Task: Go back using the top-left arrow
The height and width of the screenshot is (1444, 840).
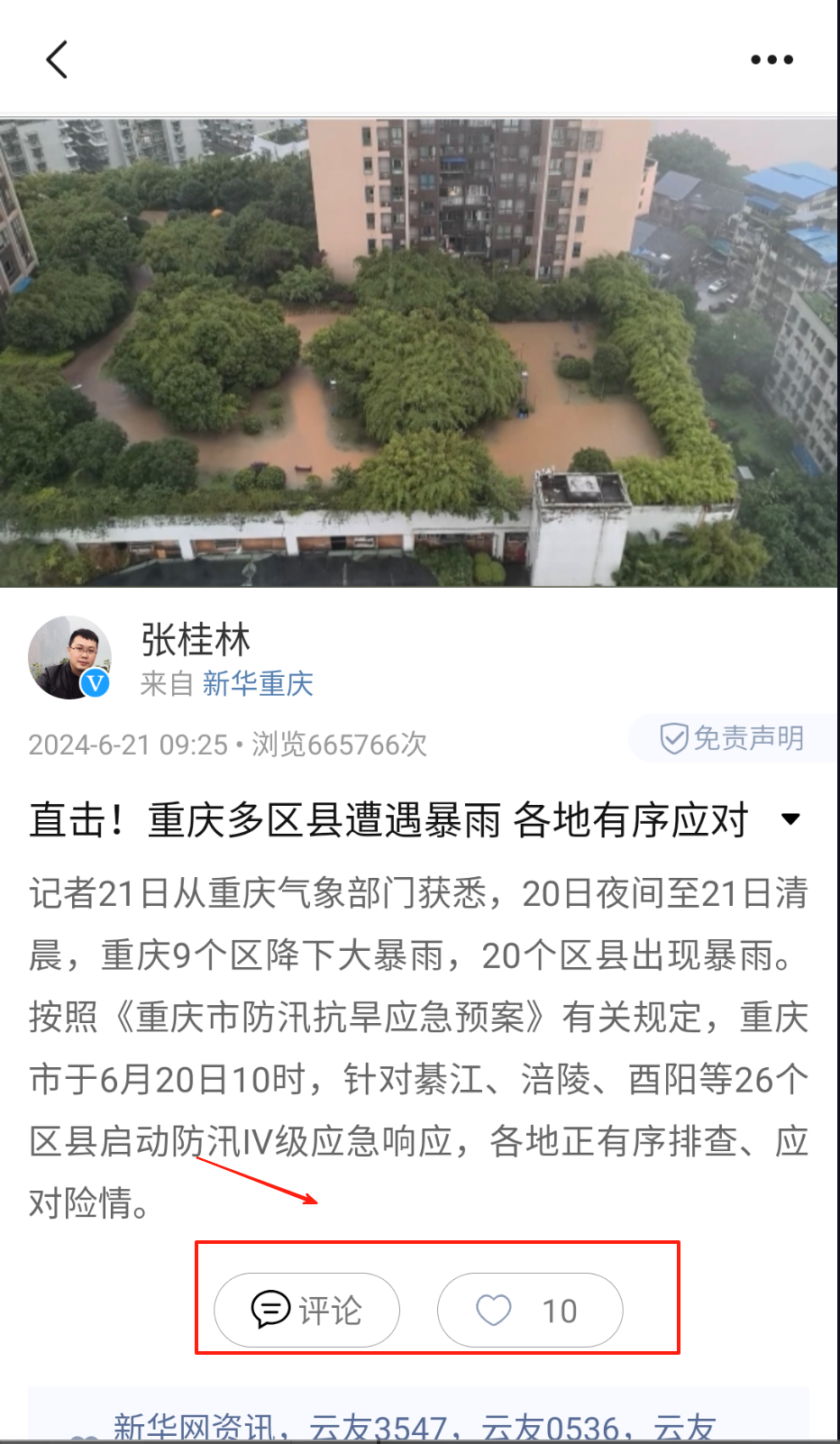Action: 57,60
